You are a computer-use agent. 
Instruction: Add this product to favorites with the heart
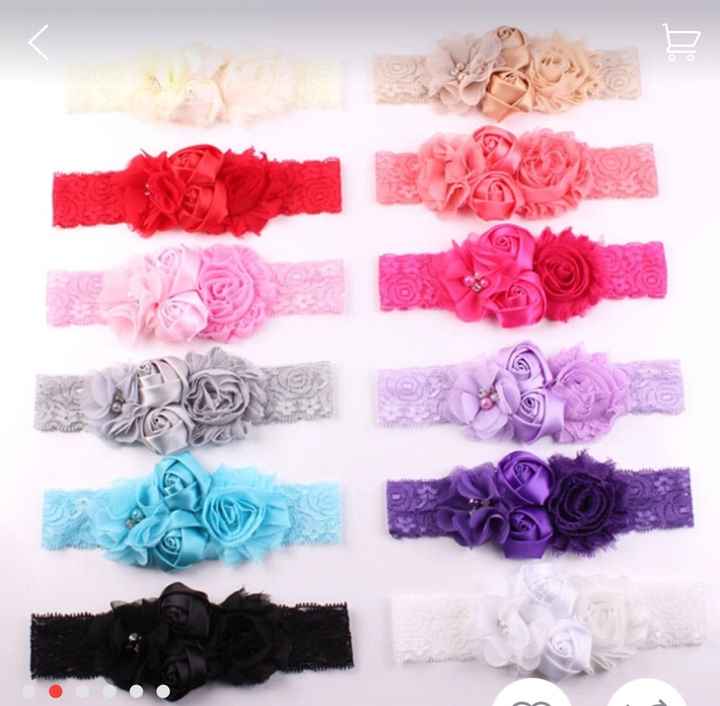click(532, 696)
